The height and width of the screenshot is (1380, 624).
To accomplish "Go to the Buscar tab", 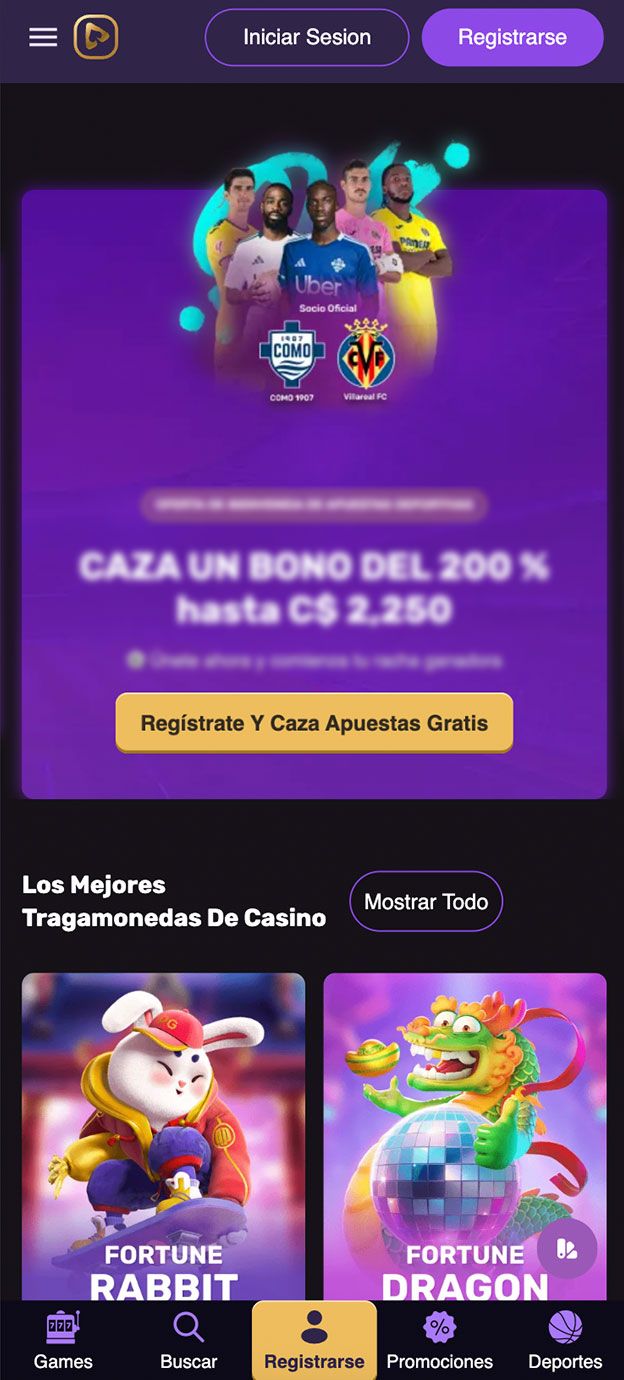I will tap(188, 1340).
